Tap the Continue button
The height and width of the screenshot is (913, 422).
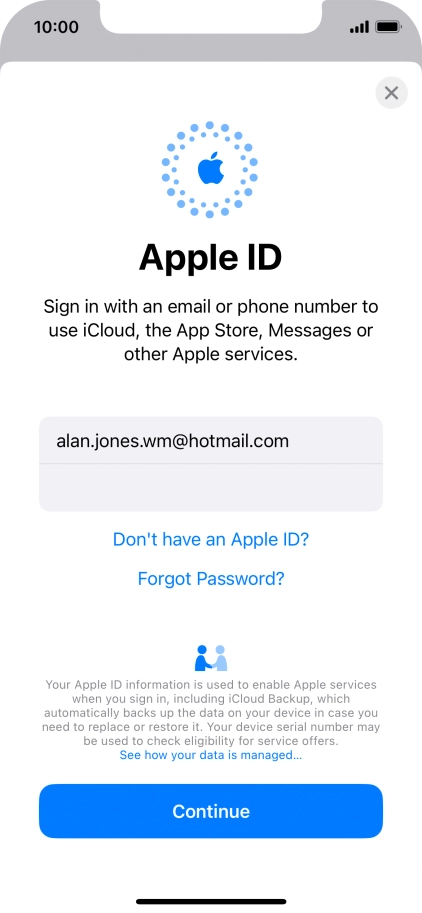(x=211, y=811)
